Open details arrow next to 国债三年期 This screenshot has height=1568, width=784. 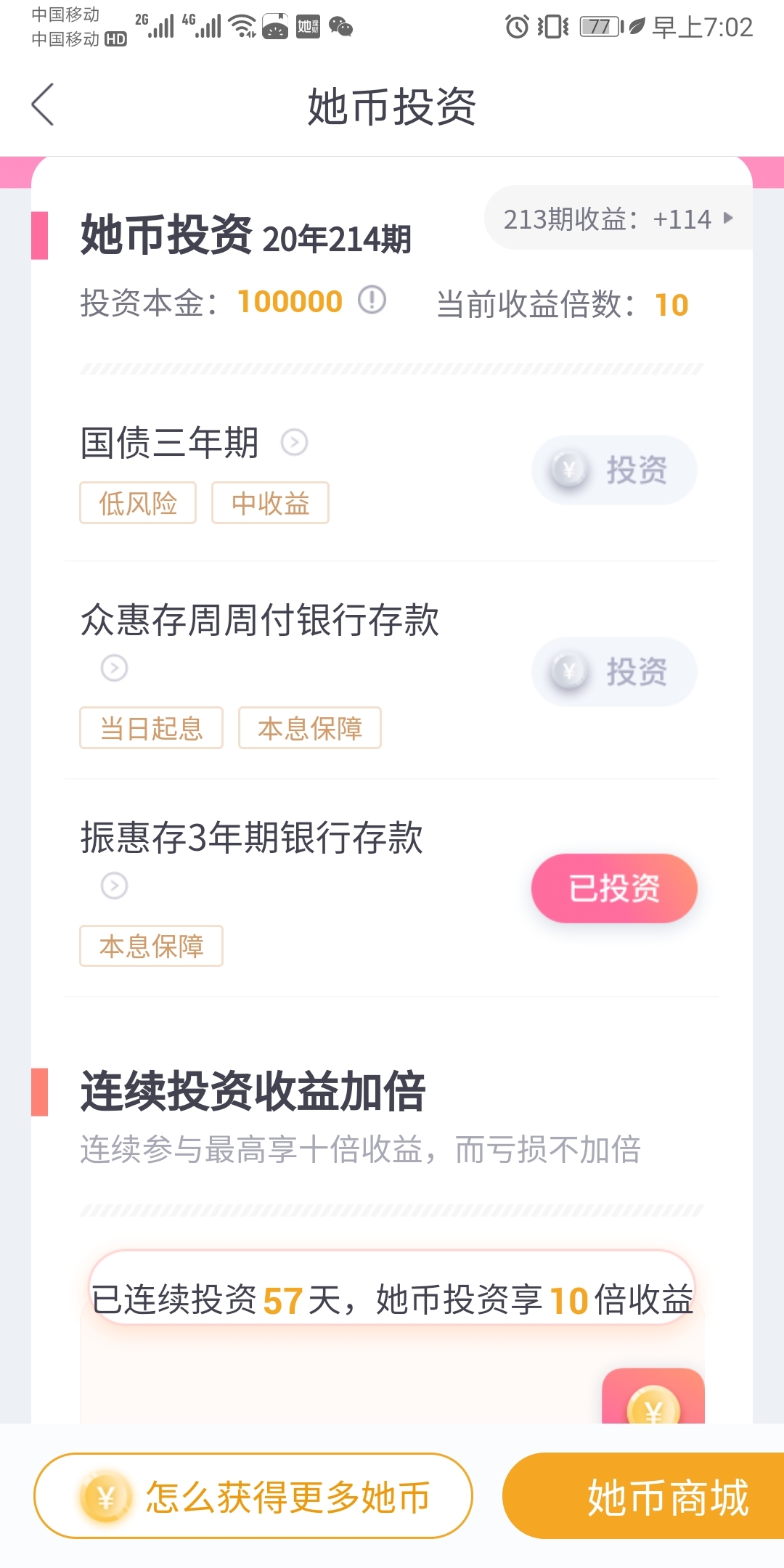pyautogui.click(x=295, y=442)
